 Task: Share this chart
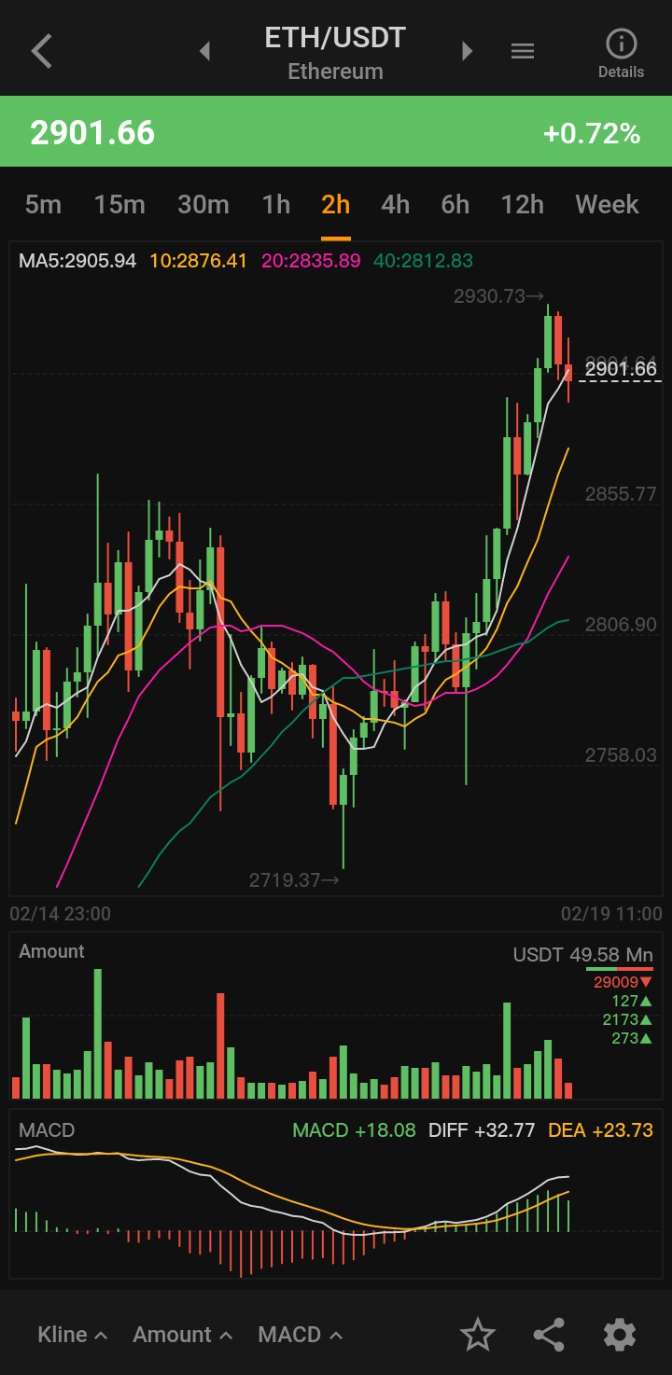pos(549,1335)
